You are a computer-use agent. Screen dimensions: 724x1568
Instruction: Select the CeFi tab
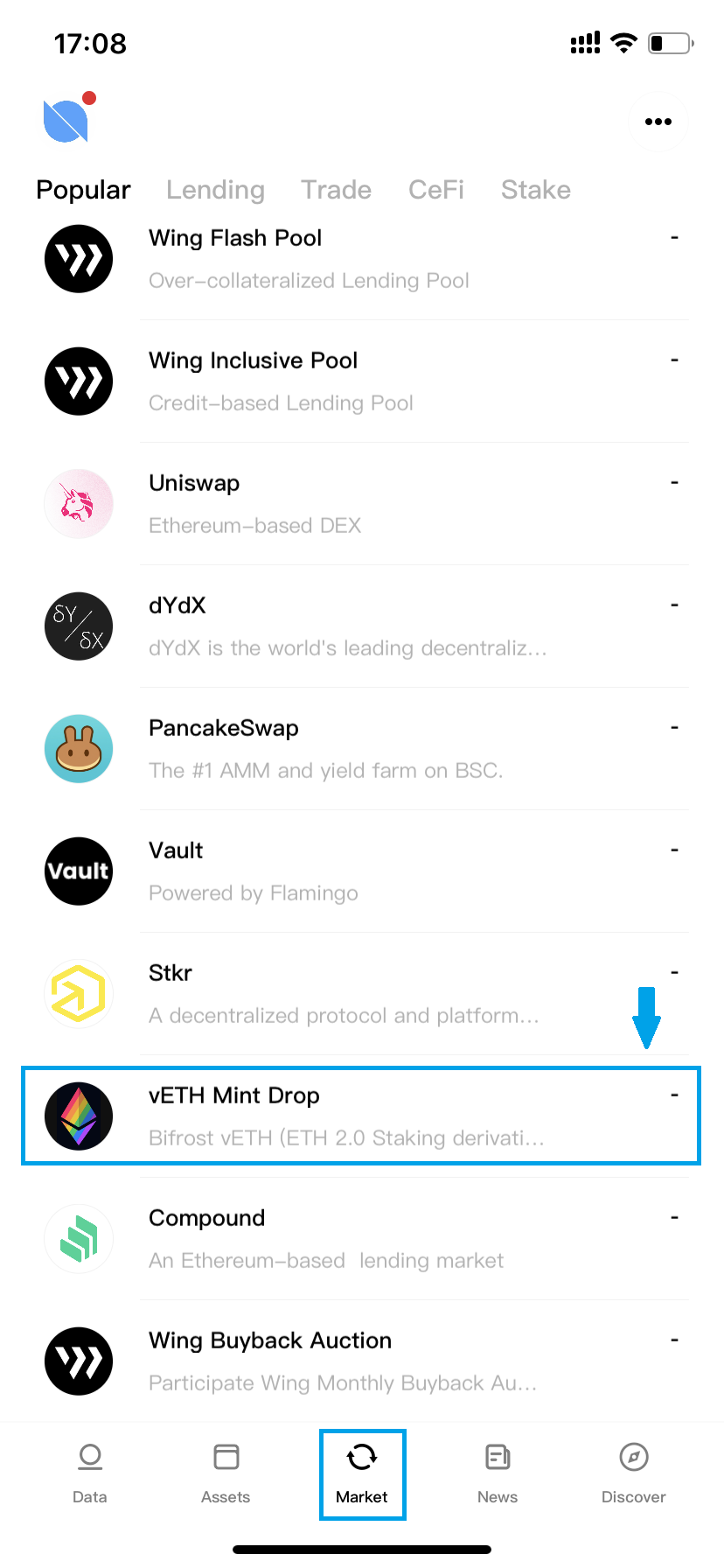click(x=436, y=190)
